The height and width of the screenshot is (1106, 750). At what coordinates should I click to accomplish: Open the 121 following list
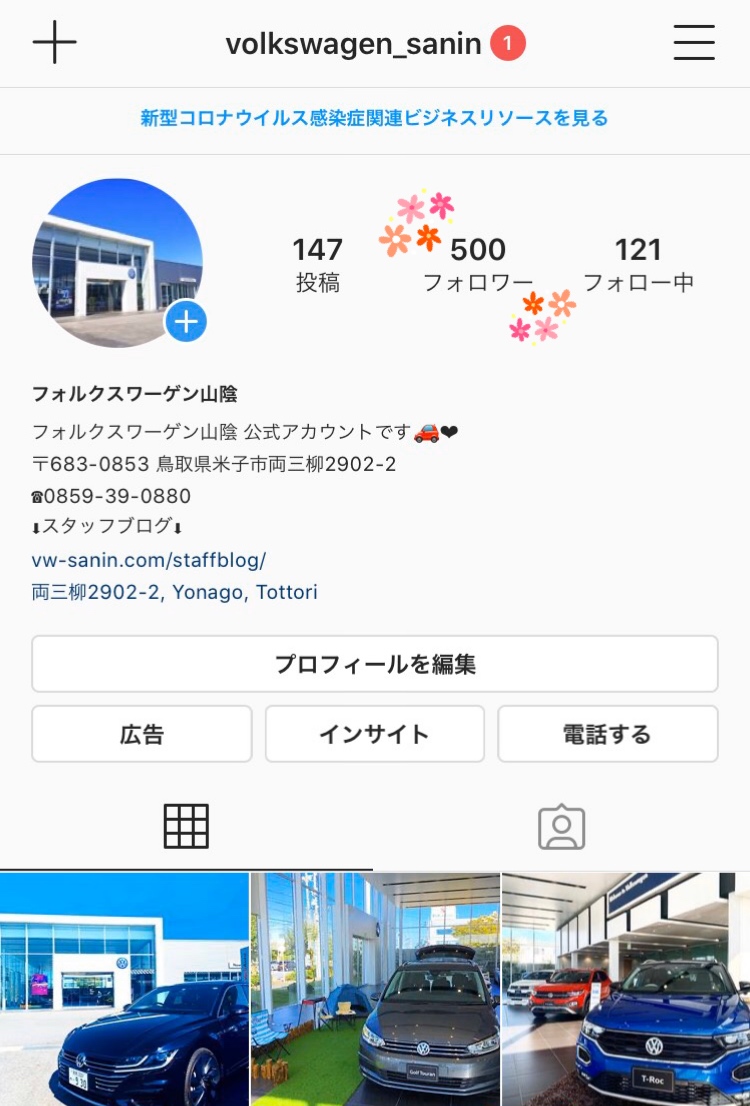click(638, 264)
